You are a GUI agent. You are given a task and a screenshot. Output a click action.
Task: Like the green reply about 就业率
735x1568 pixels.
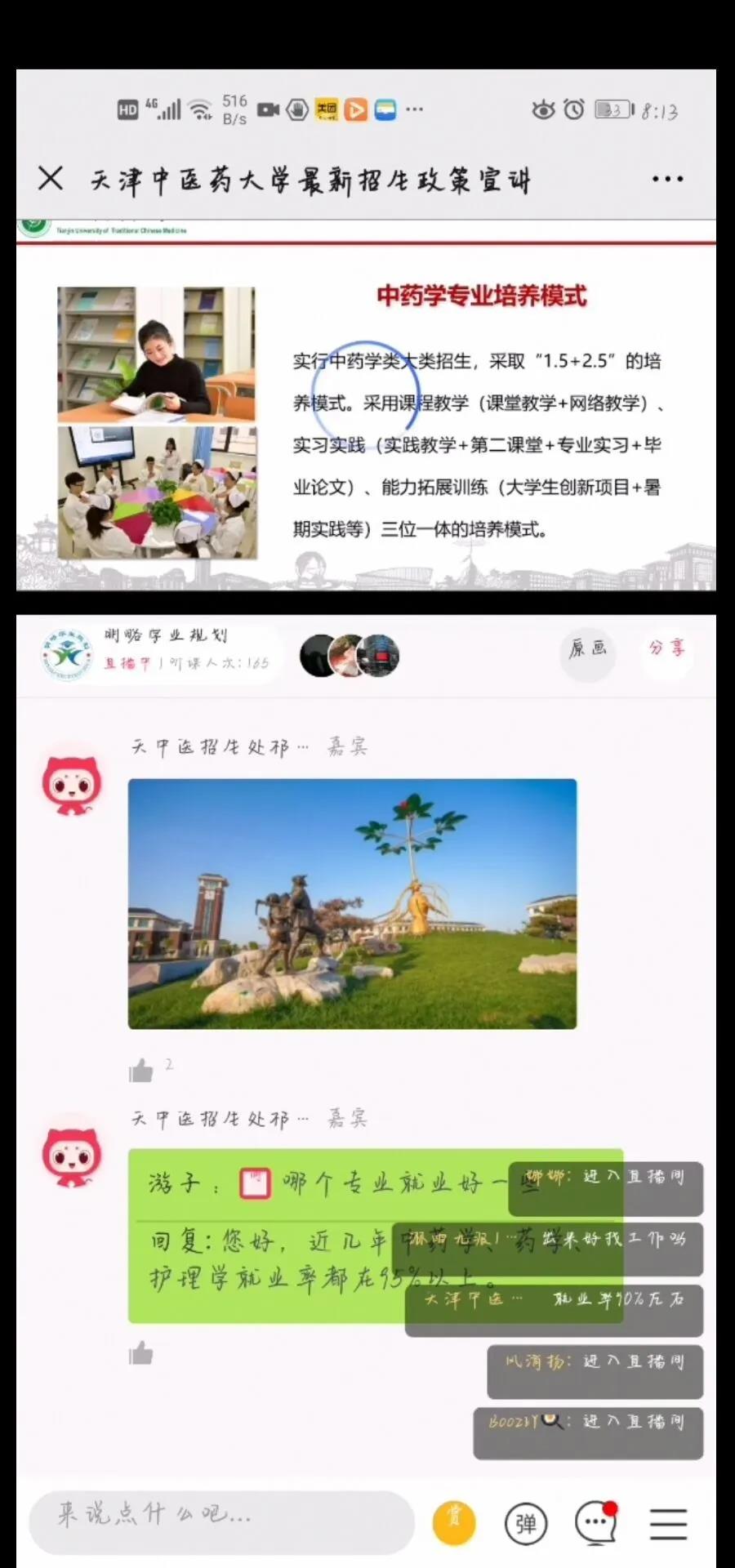141,1353
